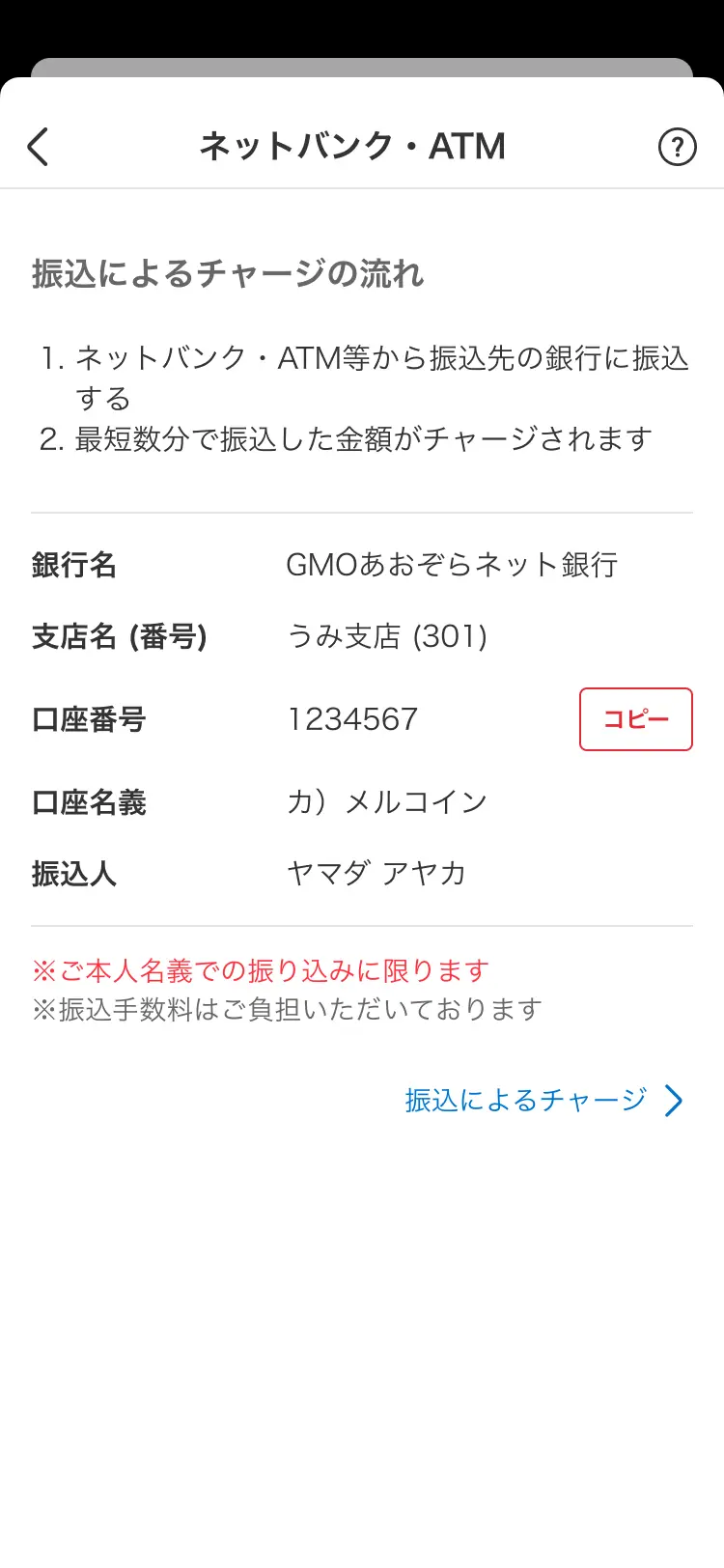The image size is (724, 1568).
Task: Copy the account number with コピー button
Action: coord(635,719)
